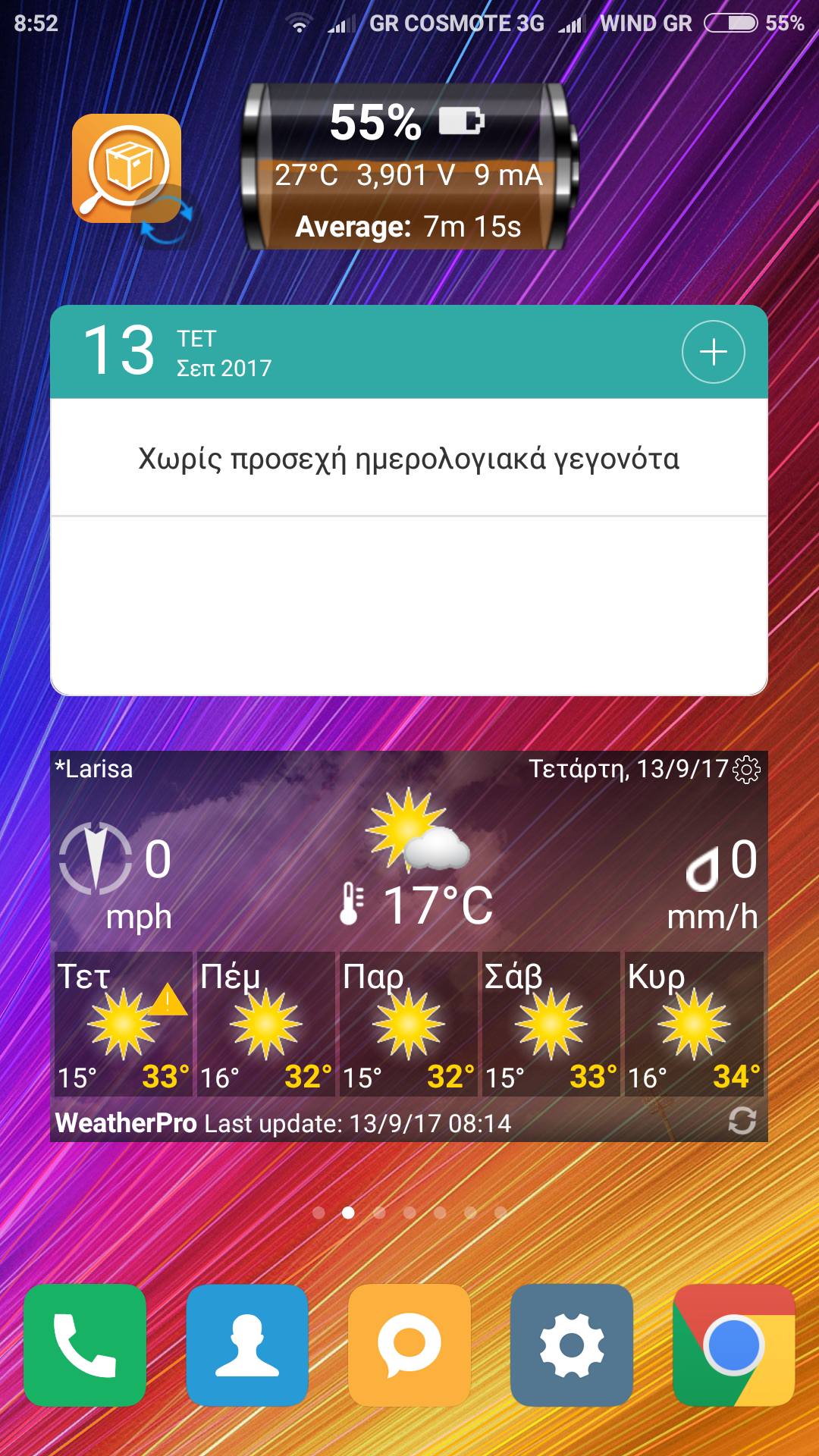Open the battery widget showing 55%
Image resolution: width=819 pixels, height=1456 pixels.
[409, 168]
